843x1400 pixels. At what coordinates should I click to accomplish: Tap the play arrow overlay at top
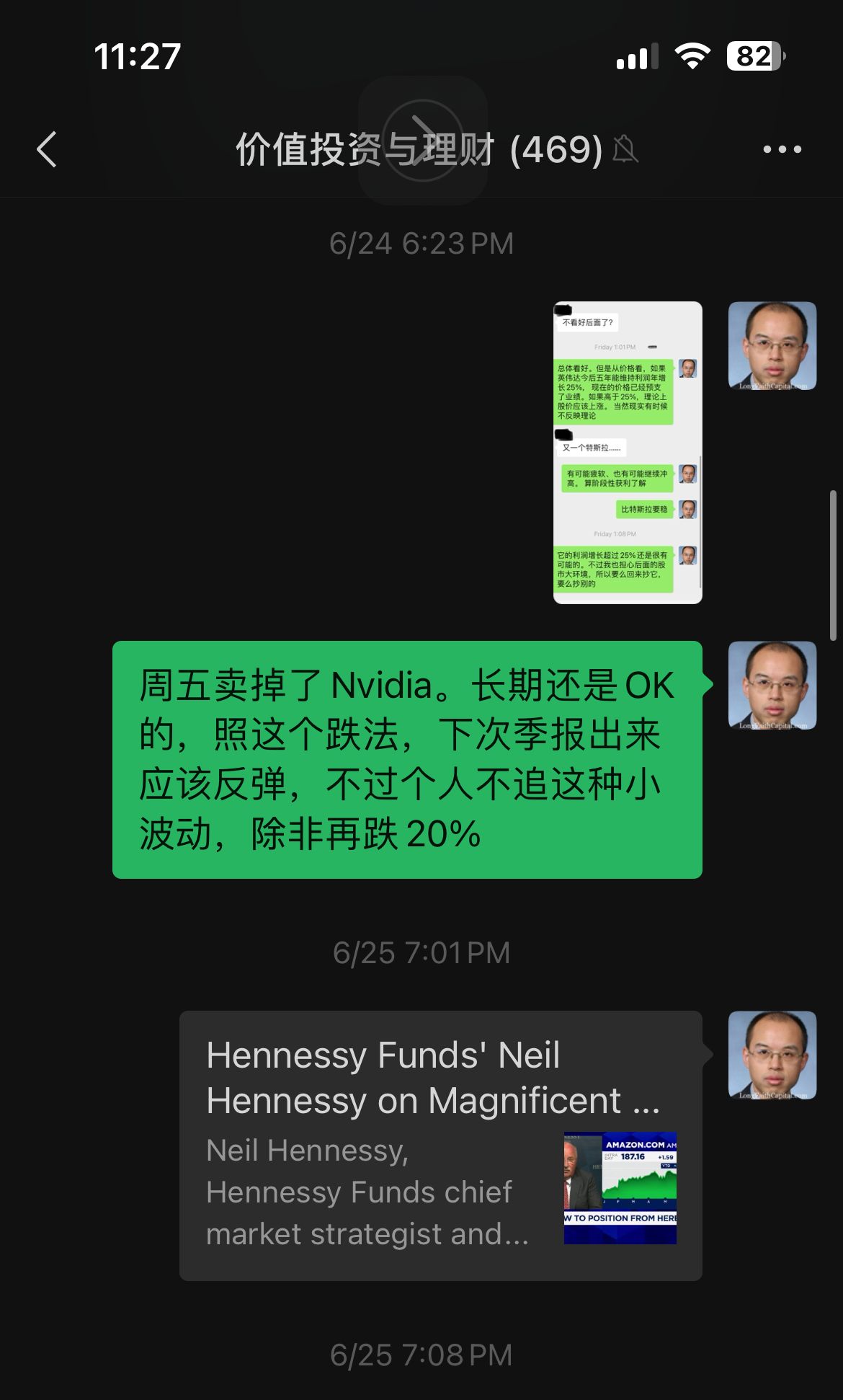pyautogui.click(x=423, y=141)
